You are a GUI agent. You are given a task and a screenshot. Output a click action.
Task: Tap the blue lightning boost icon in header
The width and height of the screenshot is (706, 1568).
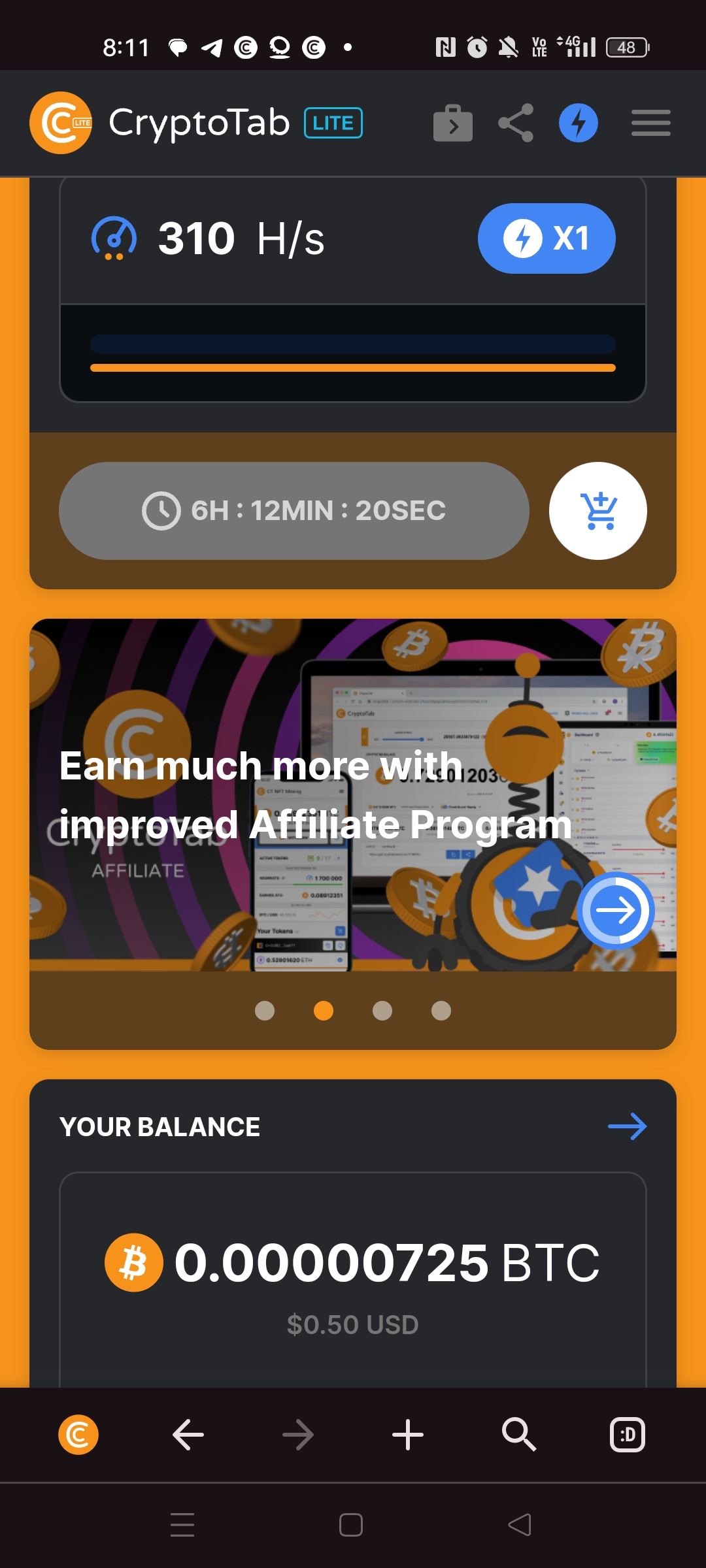578,123
